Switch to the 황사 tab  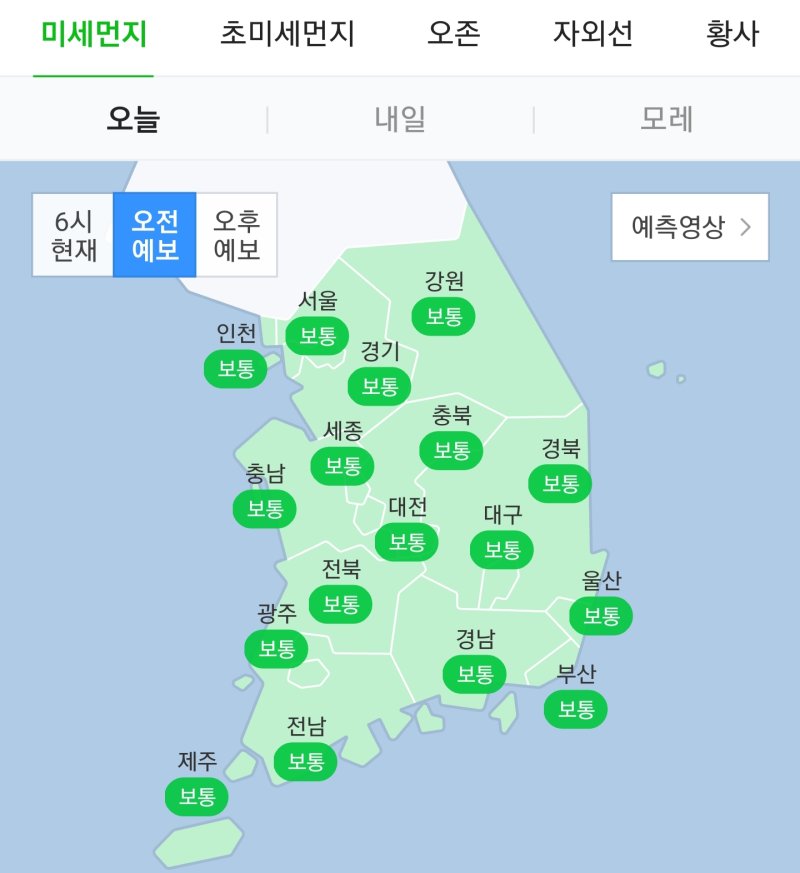tap(732, 35)
